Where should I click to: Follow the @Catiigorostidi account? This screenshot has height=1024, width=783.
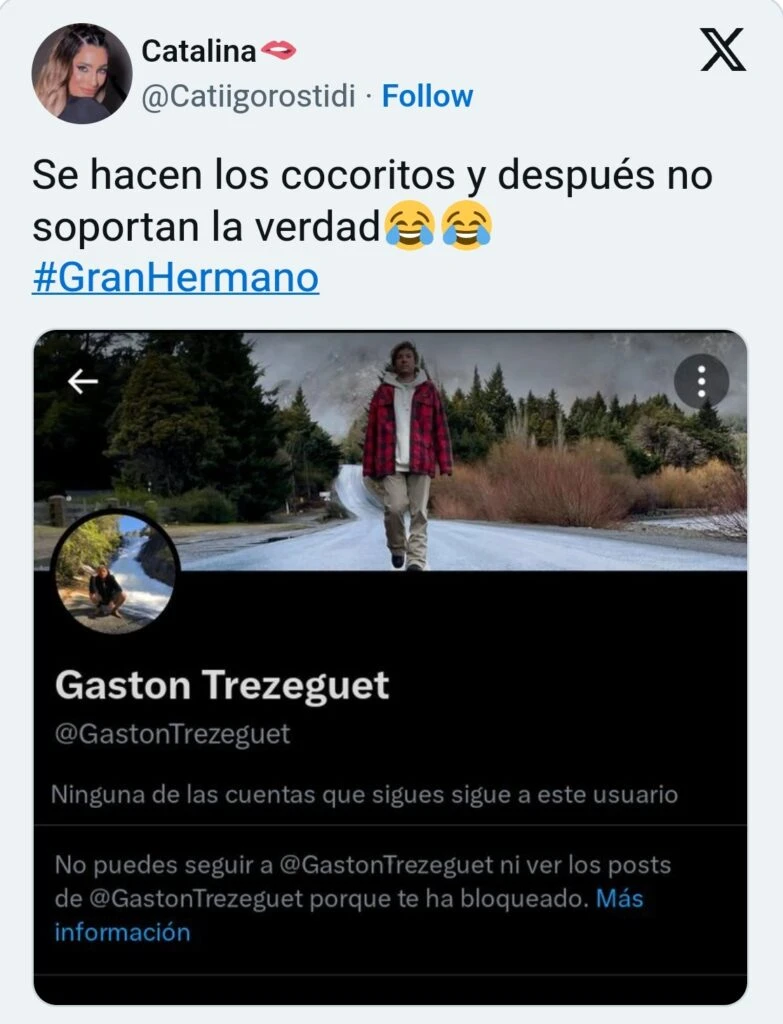[428, 97]
